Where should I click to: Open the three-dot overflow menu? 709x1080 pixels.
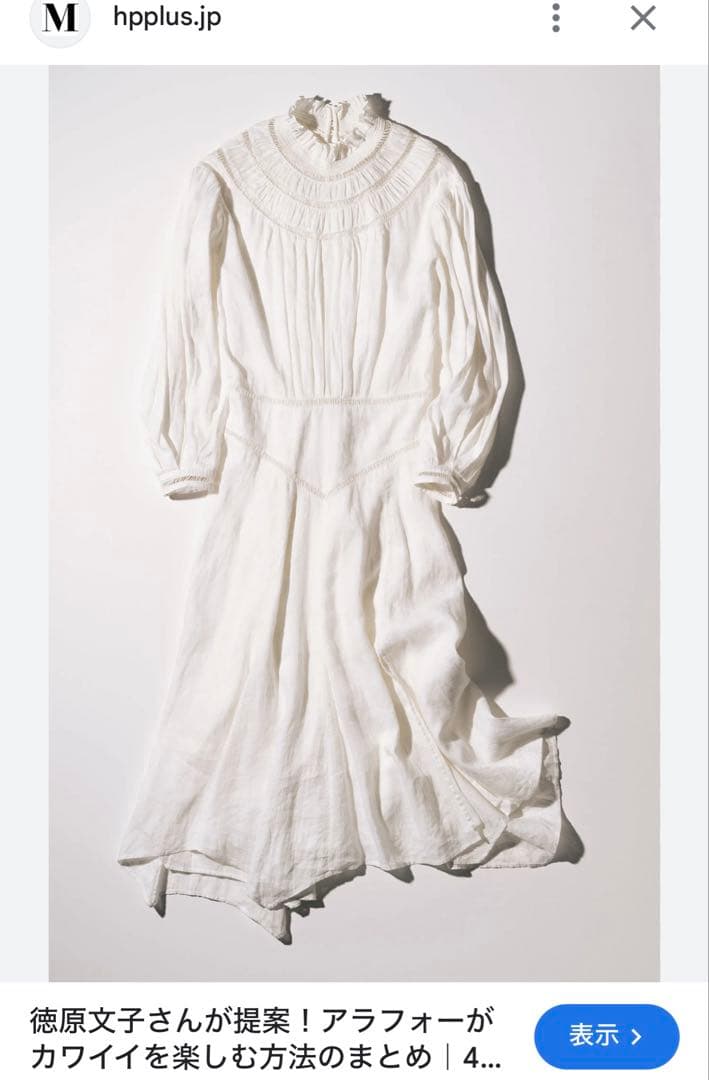[556, 18]
